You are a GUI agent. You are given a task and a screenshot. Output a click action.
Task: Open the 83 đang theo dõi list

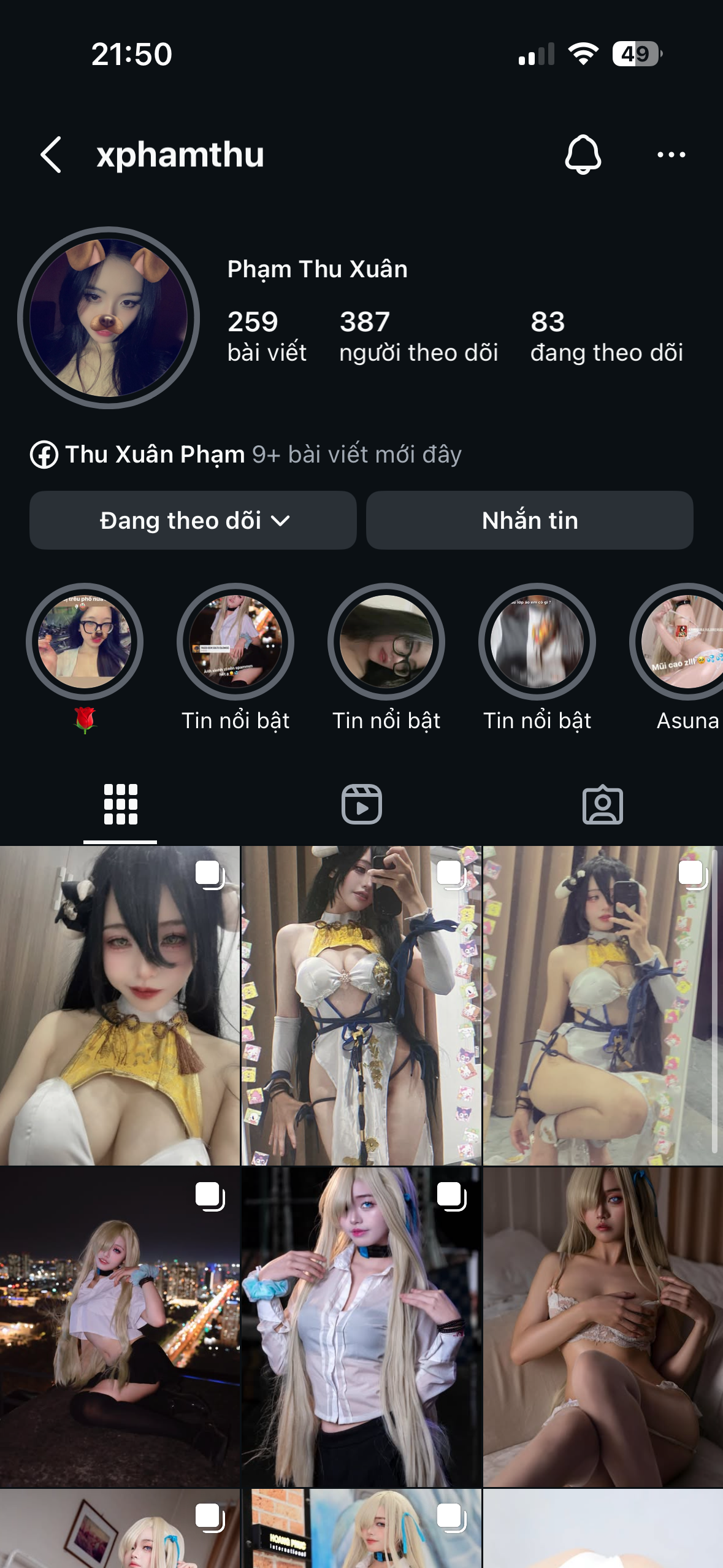coord(606,336)
